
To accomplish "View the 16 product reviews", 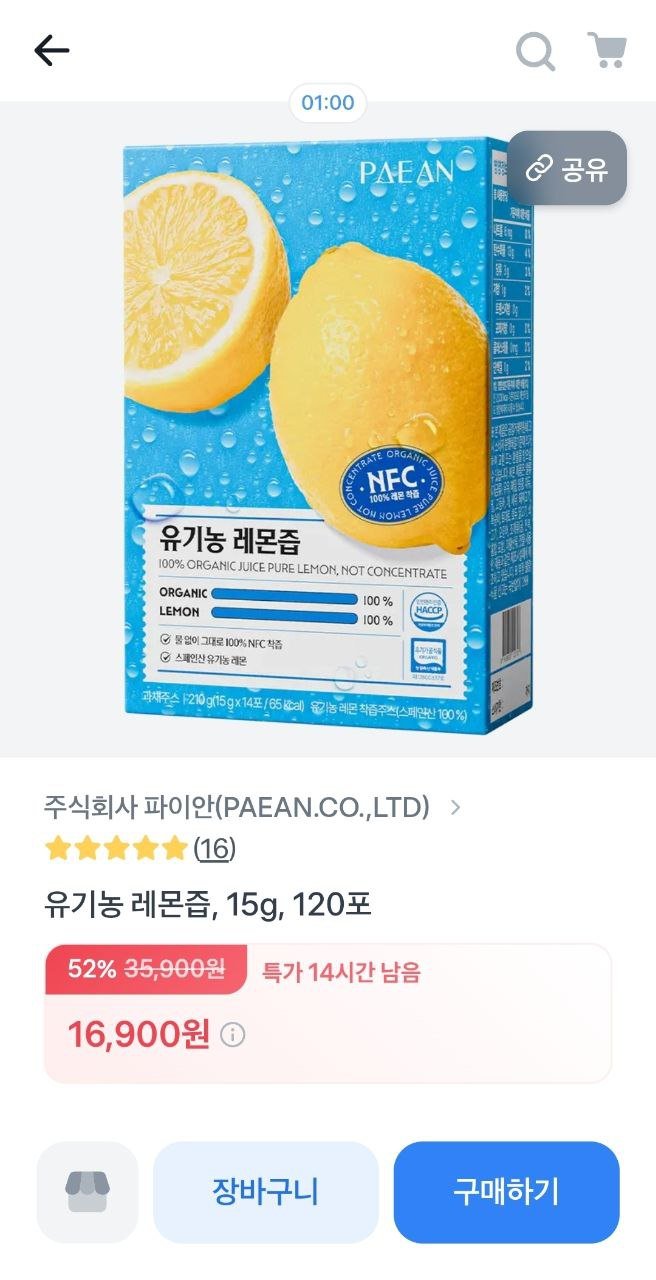I will 214,849.
